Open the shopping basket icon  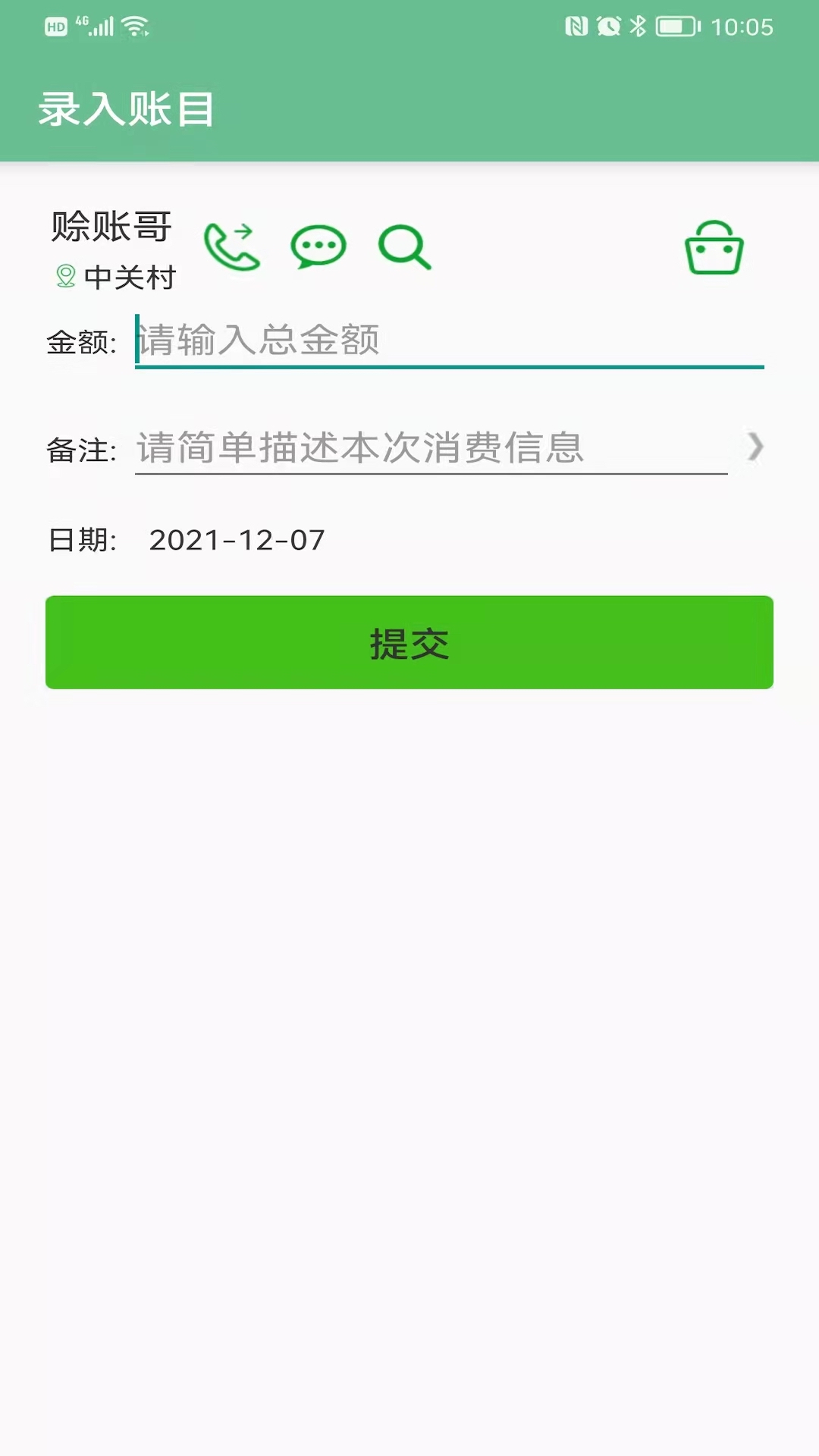[x=714, y=247]
